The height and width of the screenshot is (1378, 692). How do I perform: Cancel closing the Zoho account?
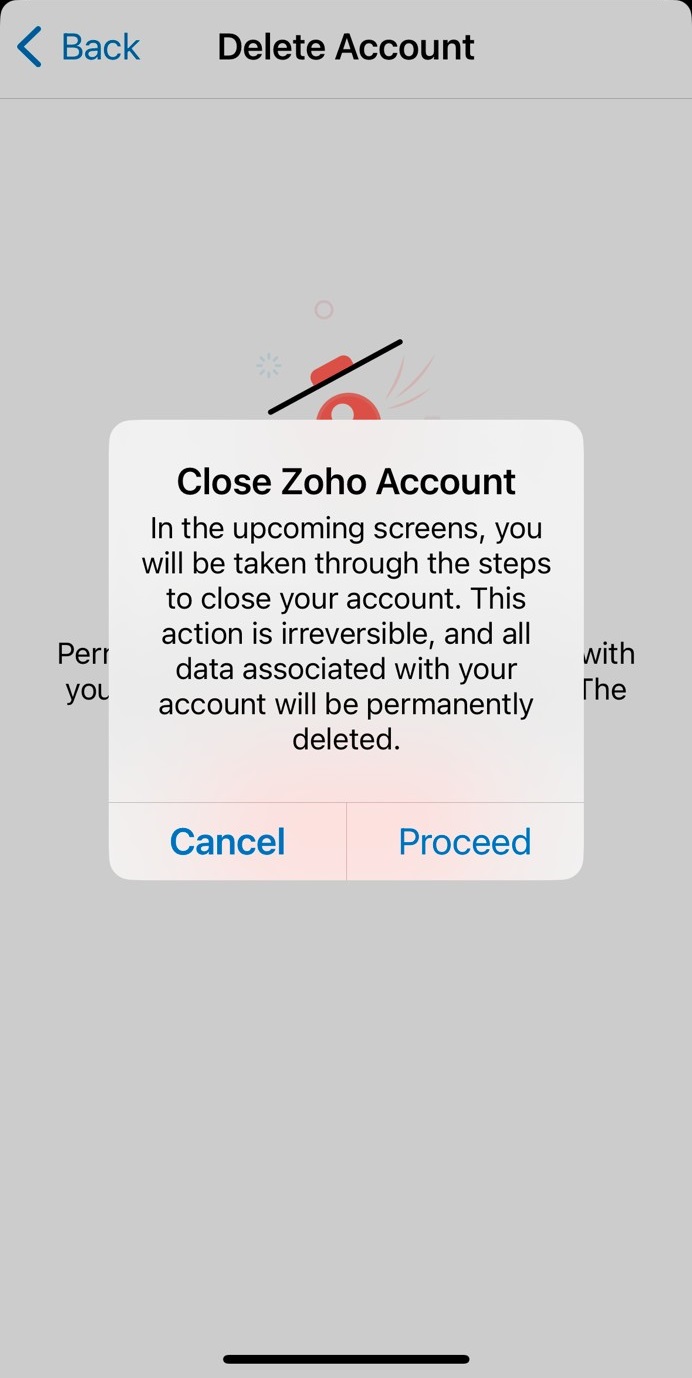pyautogui.click(x=227, y=842)
